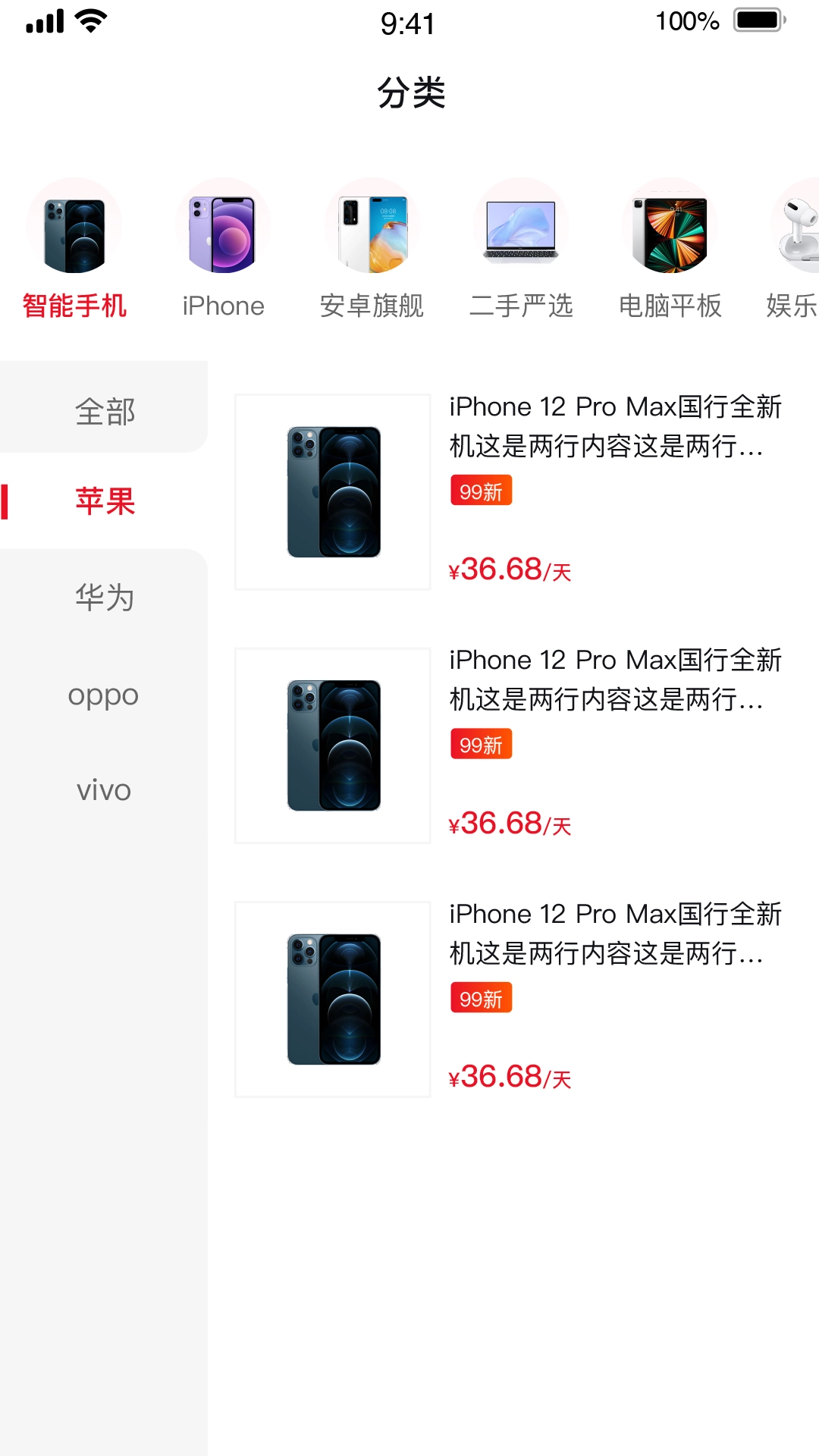Filter by the 华为 brand

point(104,598)
